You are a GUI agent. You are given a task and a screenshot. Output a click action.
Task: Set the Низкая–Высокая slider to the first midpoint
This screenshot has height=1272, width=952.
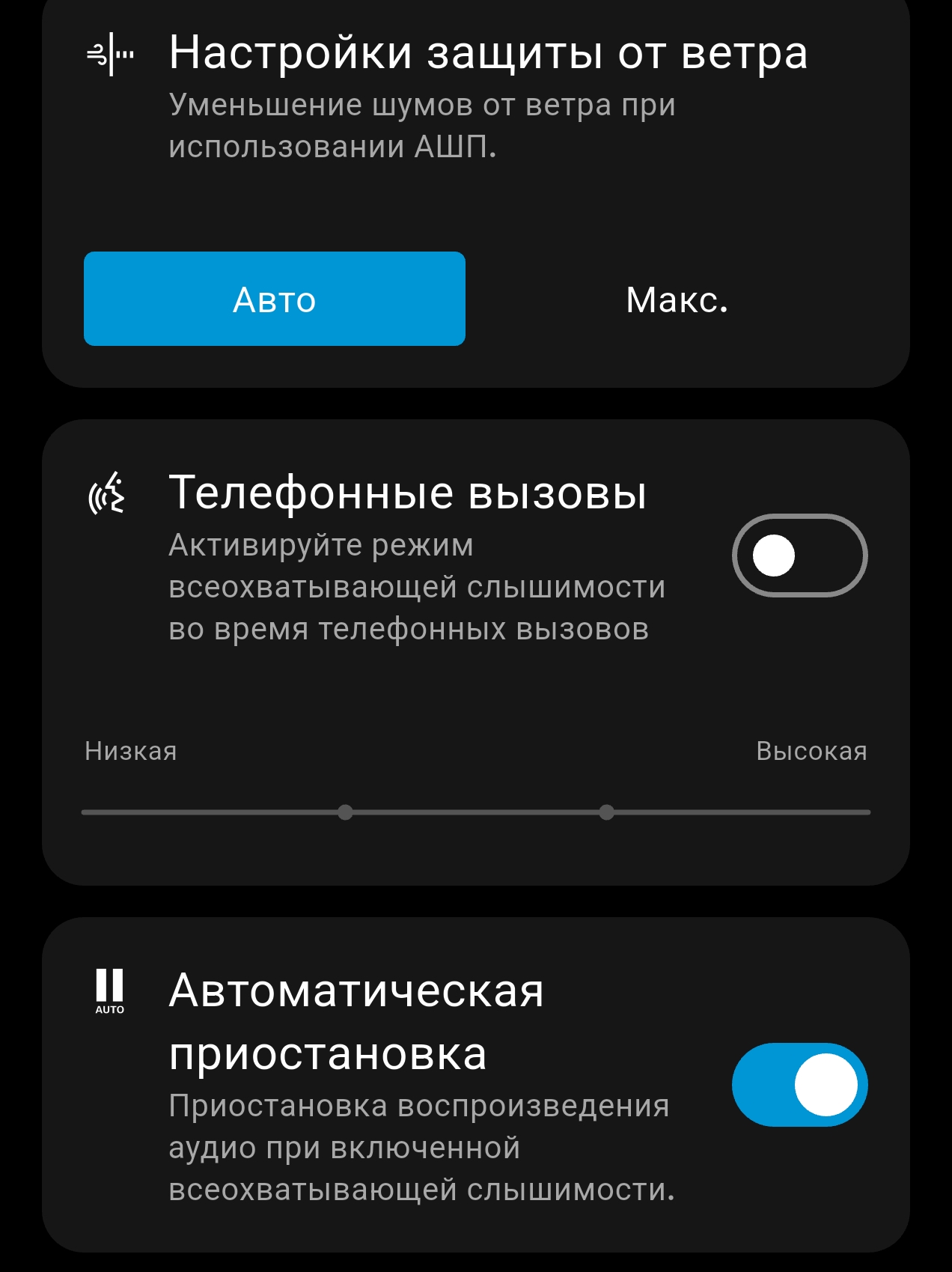tap(345, 812)
